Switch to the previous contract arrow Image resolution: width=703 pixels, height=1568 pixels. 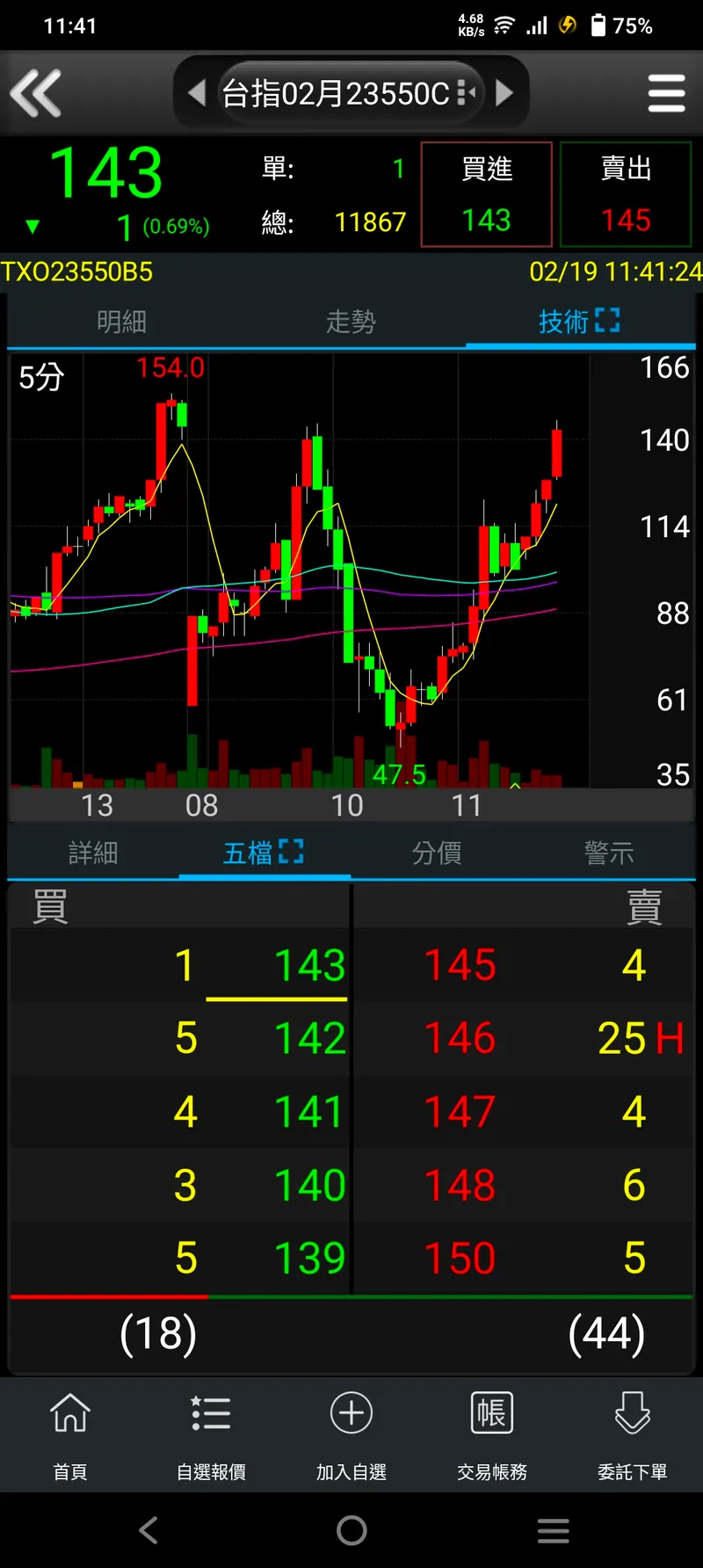click(x=197, y=92)
